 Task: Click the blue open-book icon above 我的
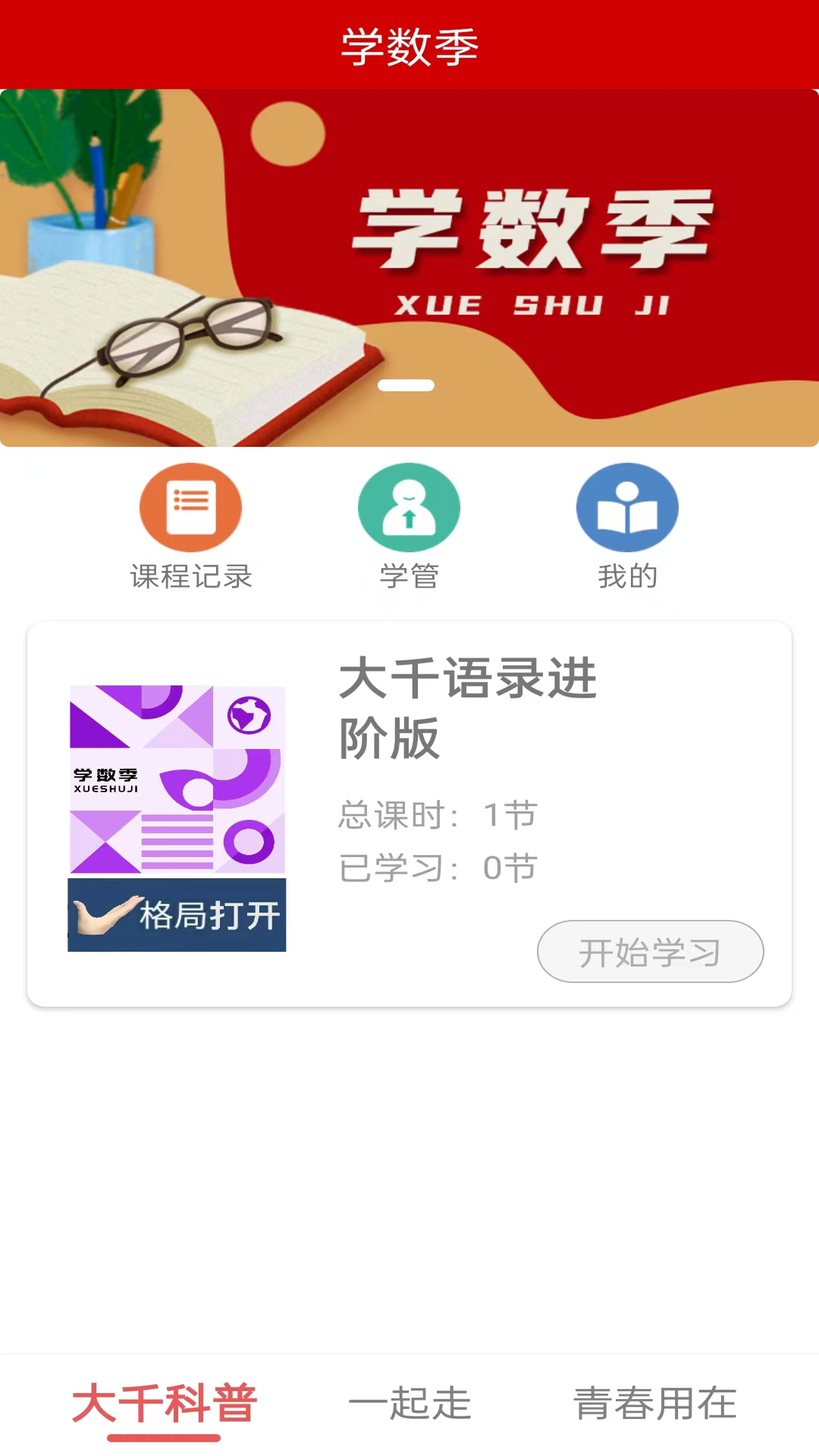point(627,507)
